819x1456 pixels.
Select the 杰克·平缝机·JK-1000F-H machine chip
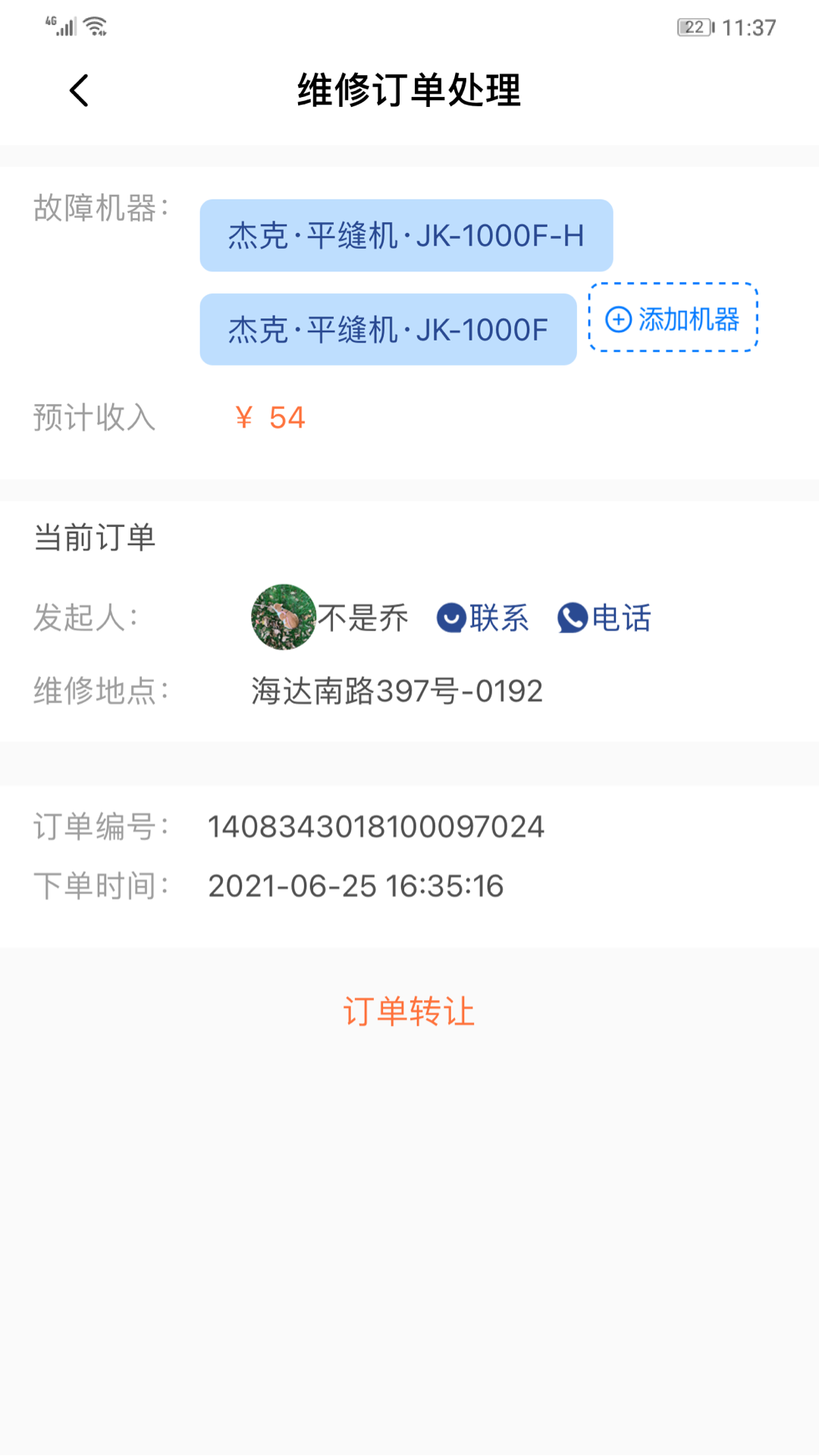pos(406,236)
